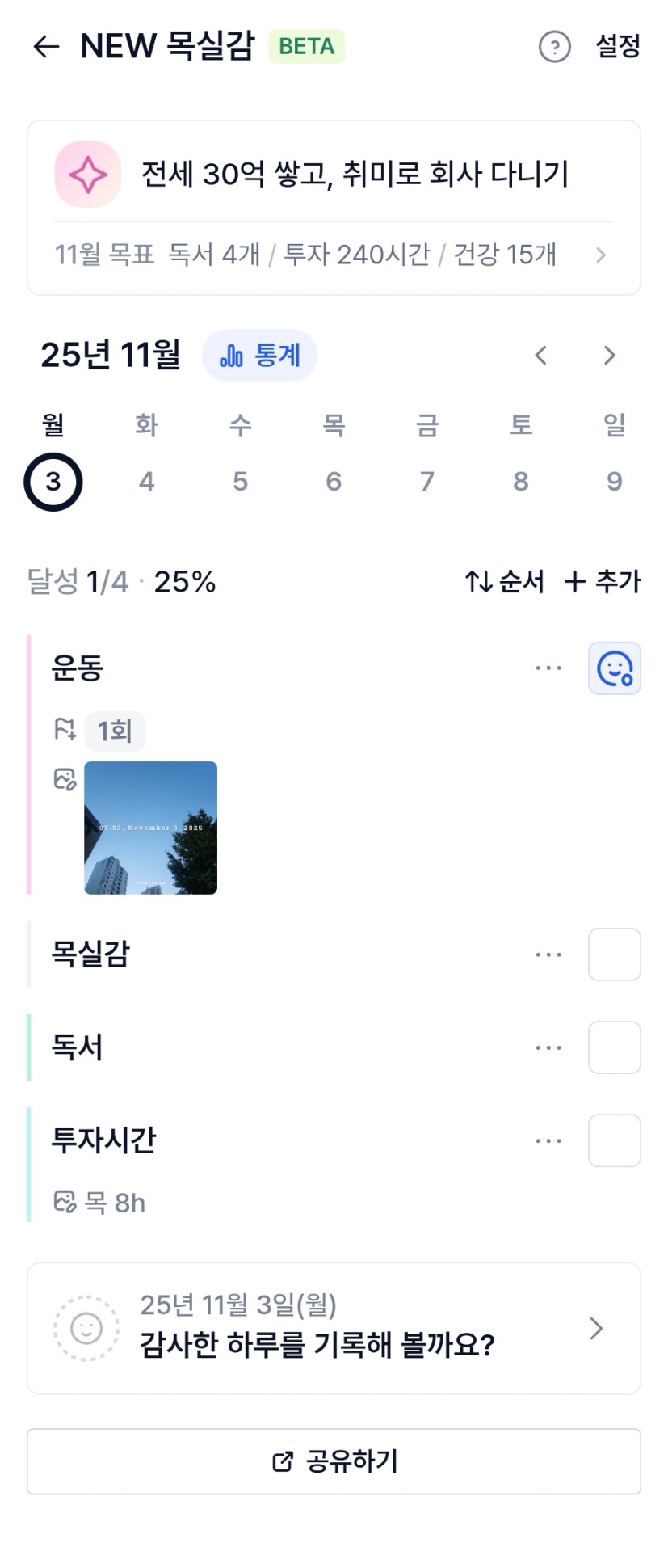Open the 감사한 하루 journal card
Image resolution: width=668 pixels, height=1568 pixels.
[333, 1328]
